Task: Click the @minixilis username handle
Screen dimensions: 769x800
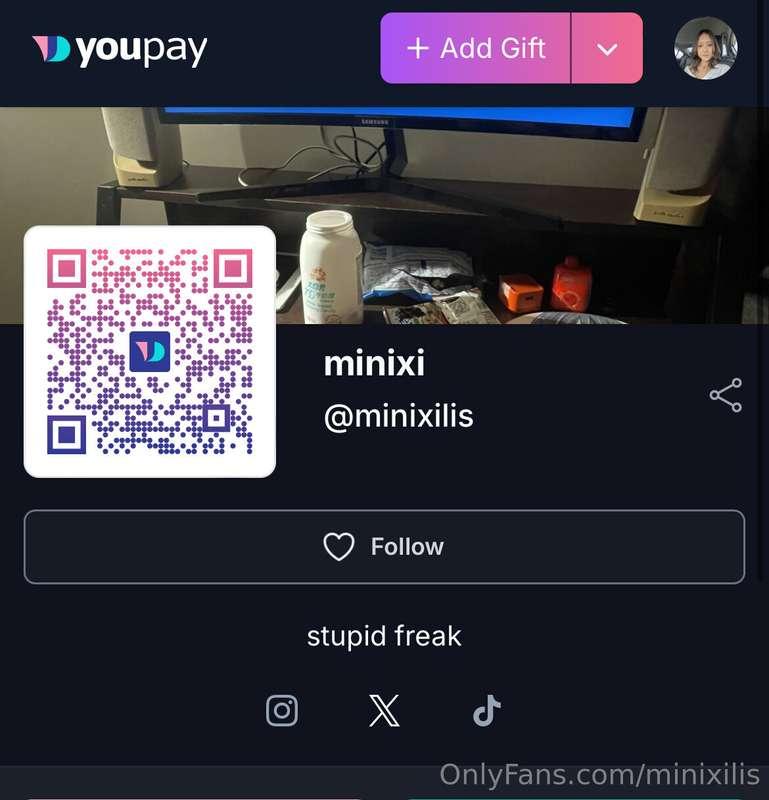Action: click(400, 416)
